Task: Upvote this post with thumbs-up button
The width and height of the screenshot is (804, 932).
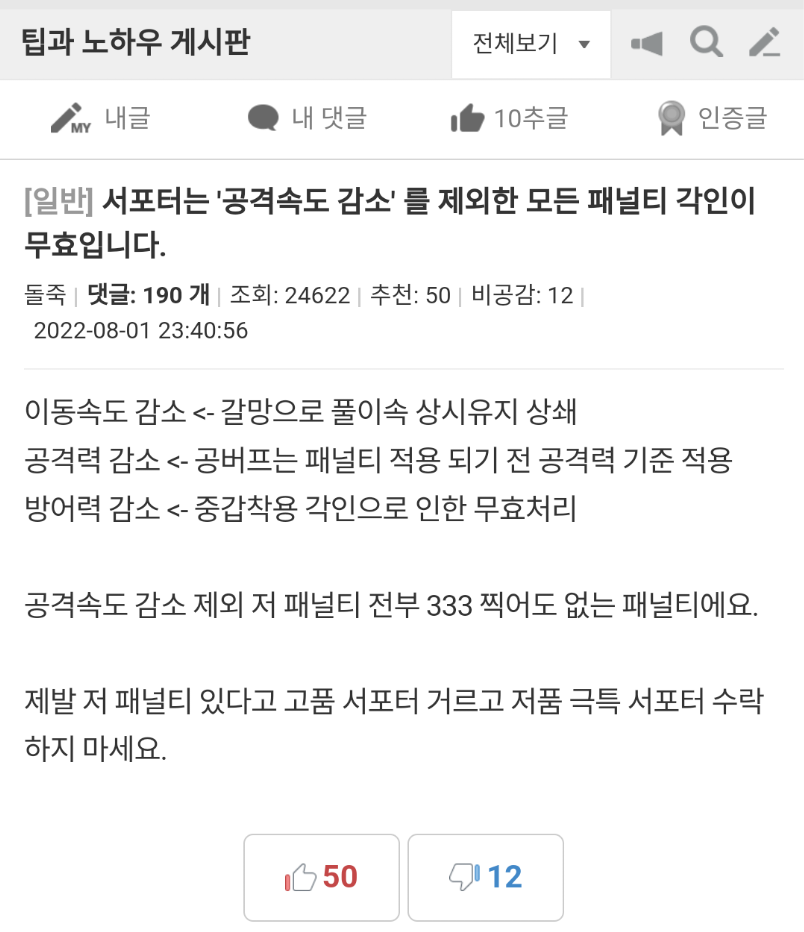Action: (x=321, y=877)
